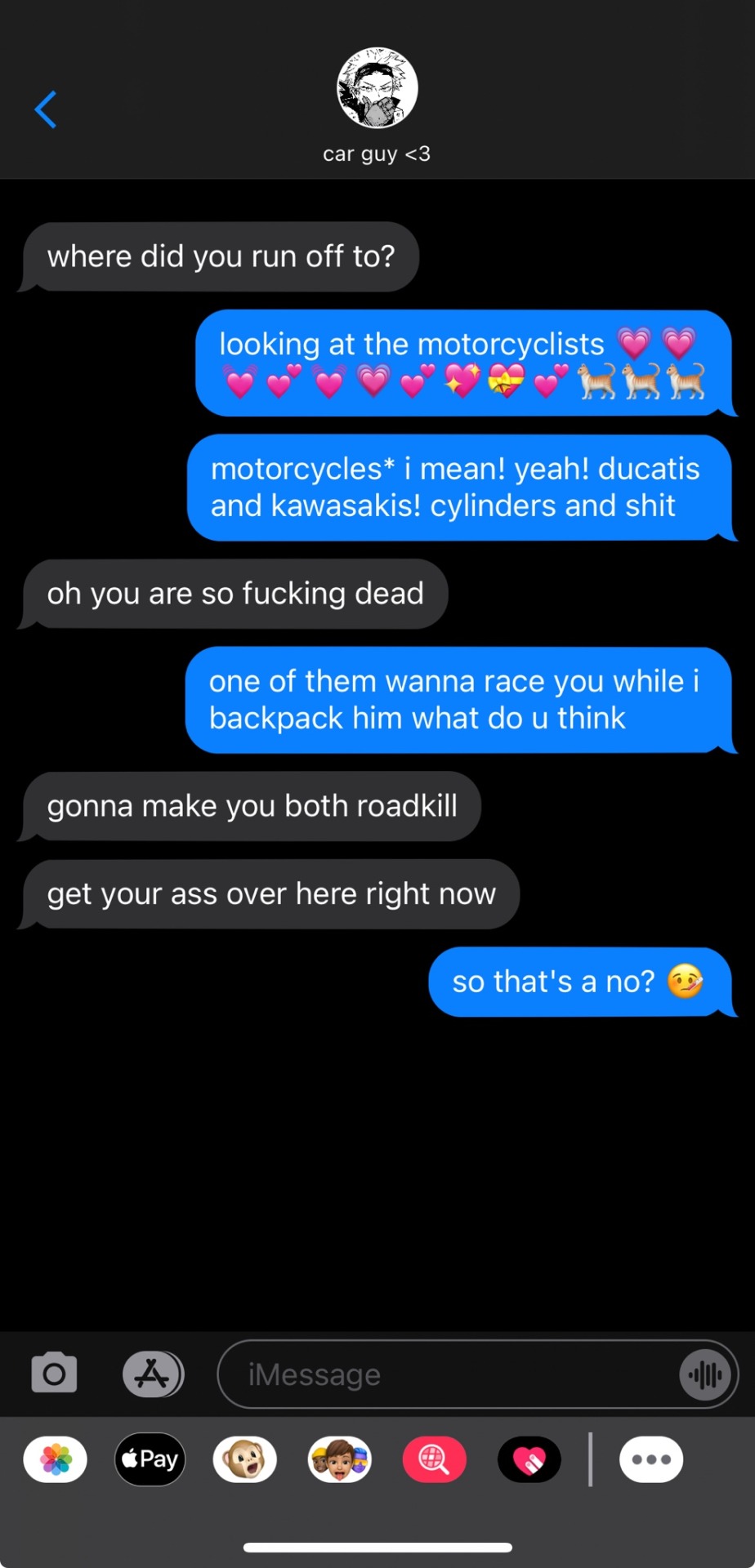755x1568 pixels.
Task: Open the camera to take a photo
Action: 54,1373
